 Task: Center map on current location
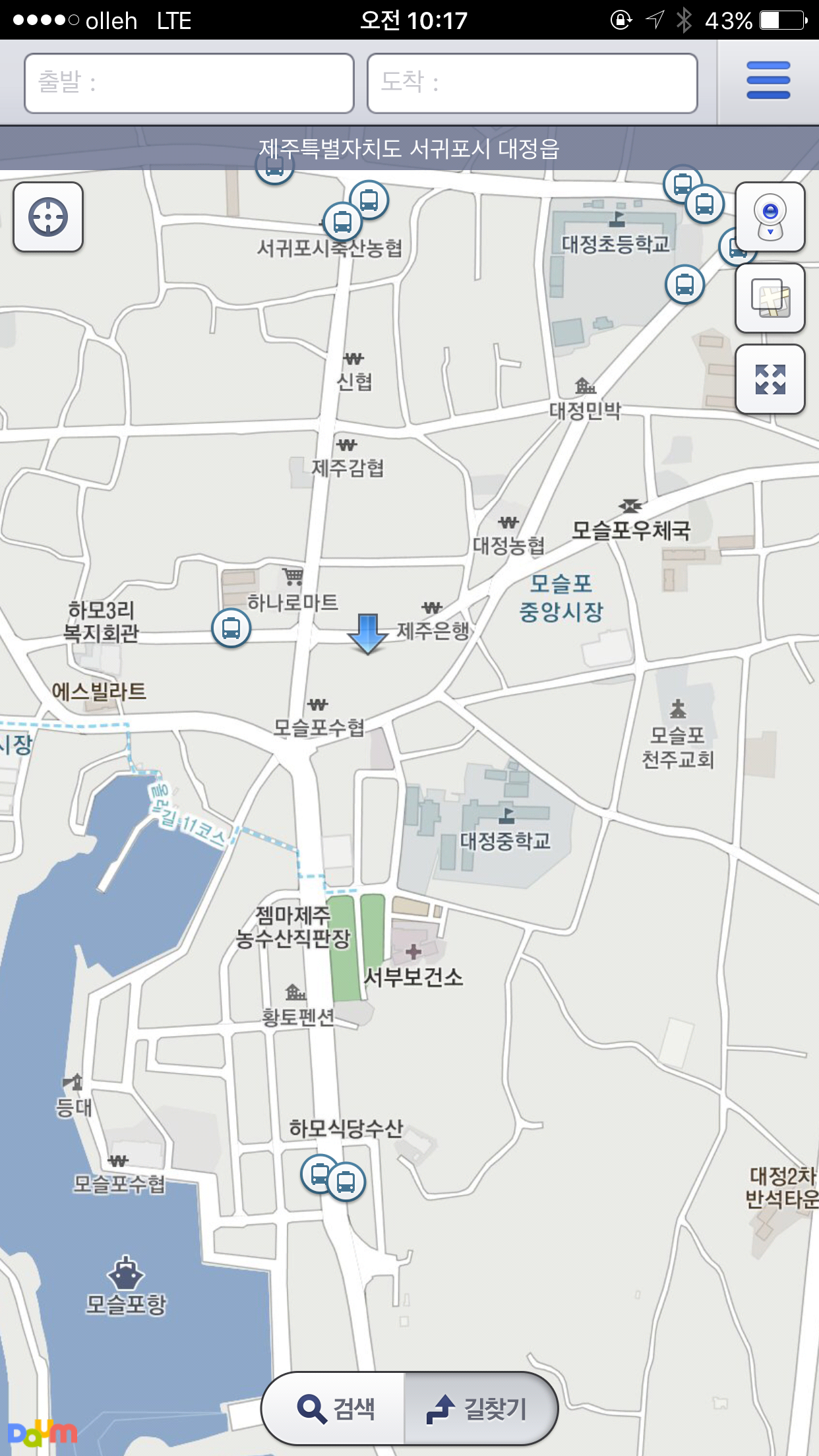[x=48, y=217]
